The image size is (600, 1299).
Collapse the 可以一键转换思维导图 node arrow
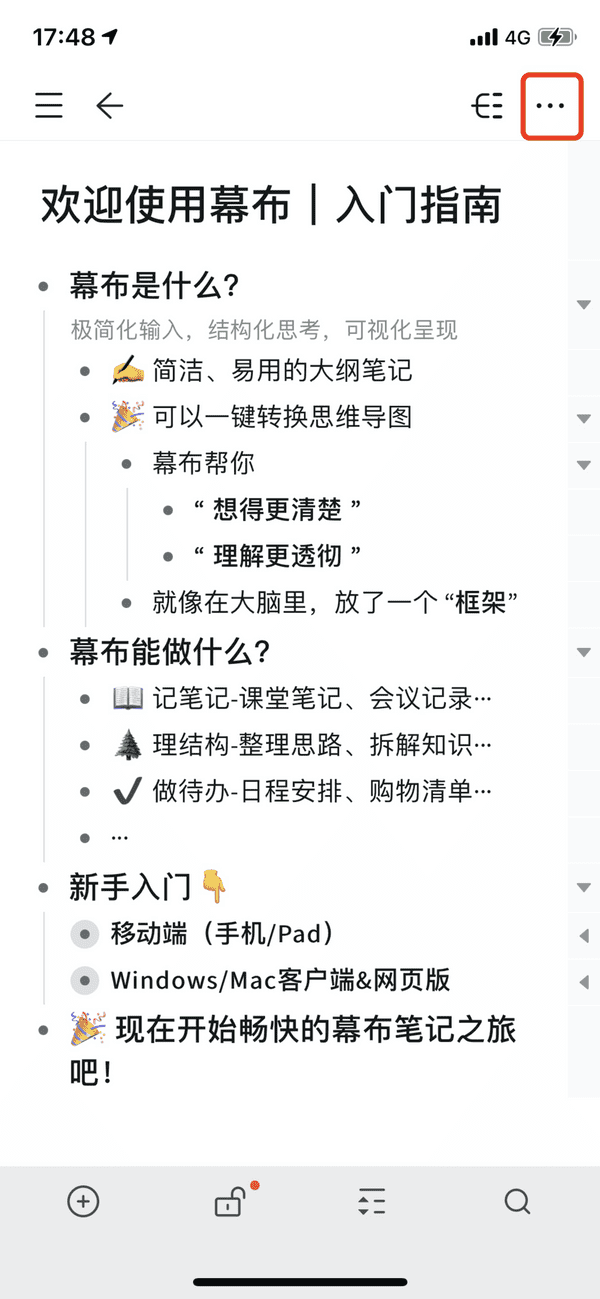click(x=583, y=417)
